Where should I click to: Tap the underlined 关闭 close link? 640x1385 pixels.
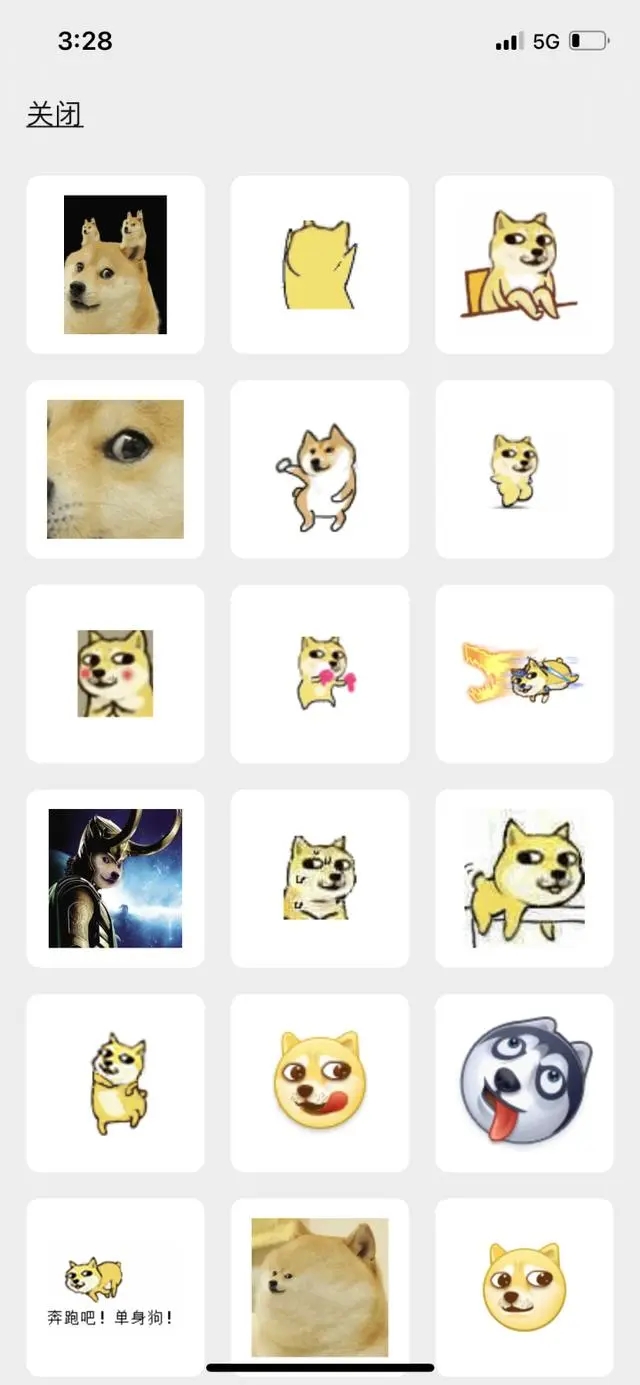tap(55, 115)
